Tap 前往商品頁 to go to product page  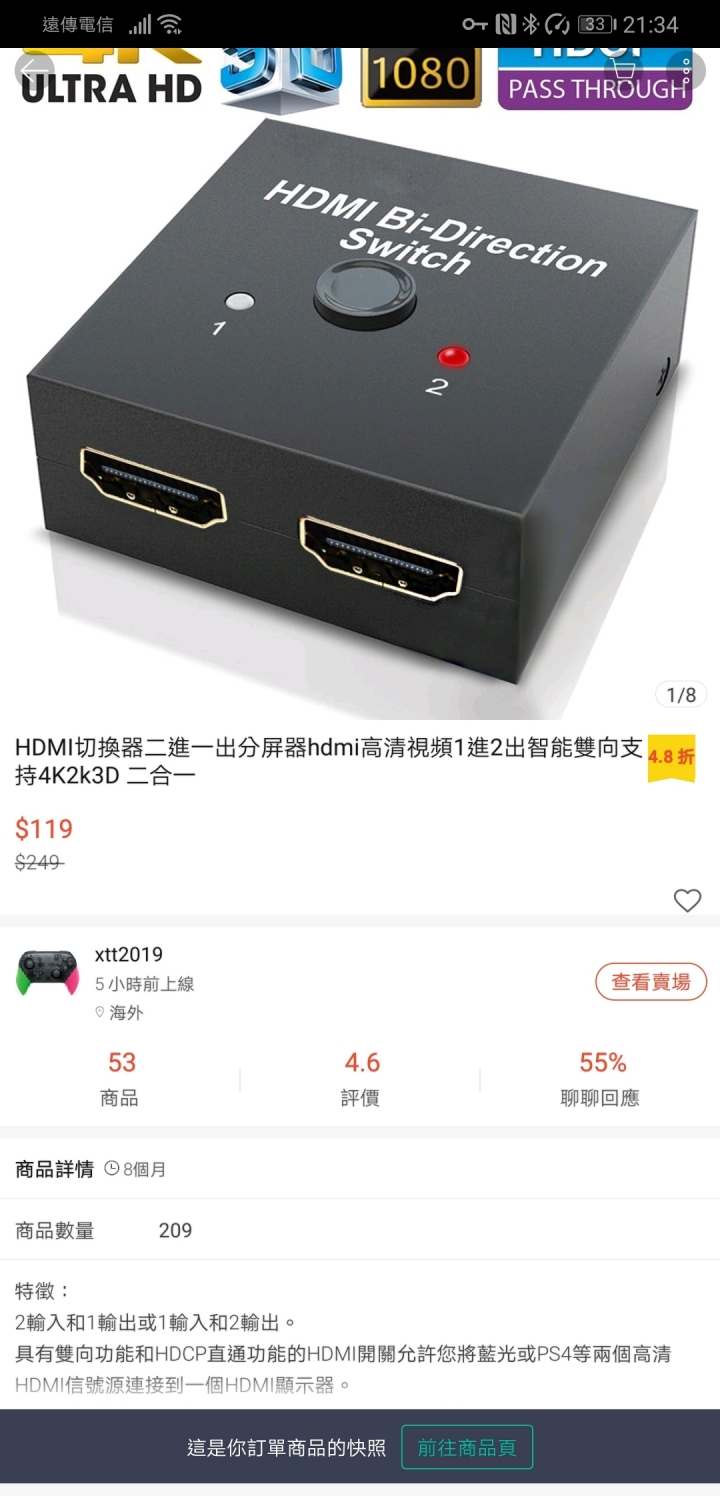pyautogui.click(x=467, y=1447)
